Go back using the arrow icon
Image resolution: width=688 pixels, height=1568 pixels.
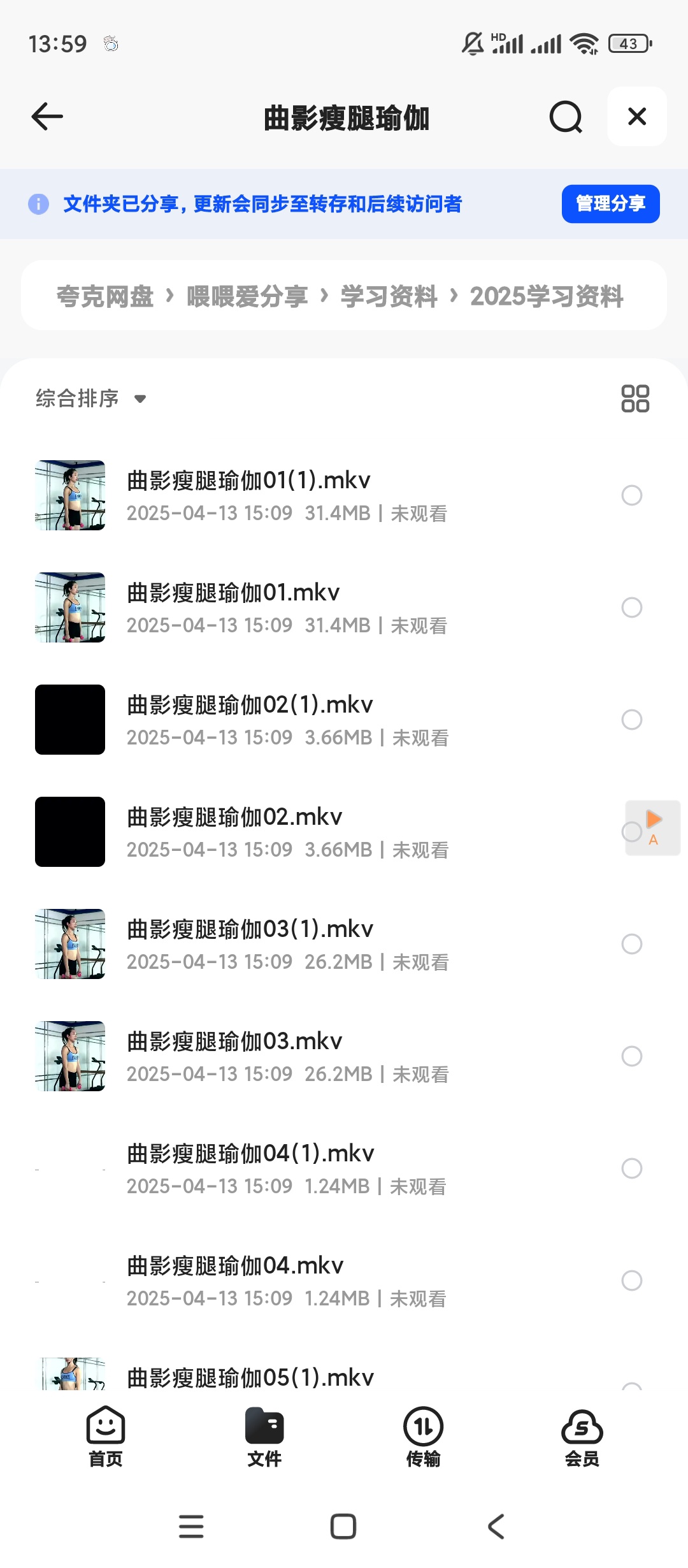pos(45,117)
